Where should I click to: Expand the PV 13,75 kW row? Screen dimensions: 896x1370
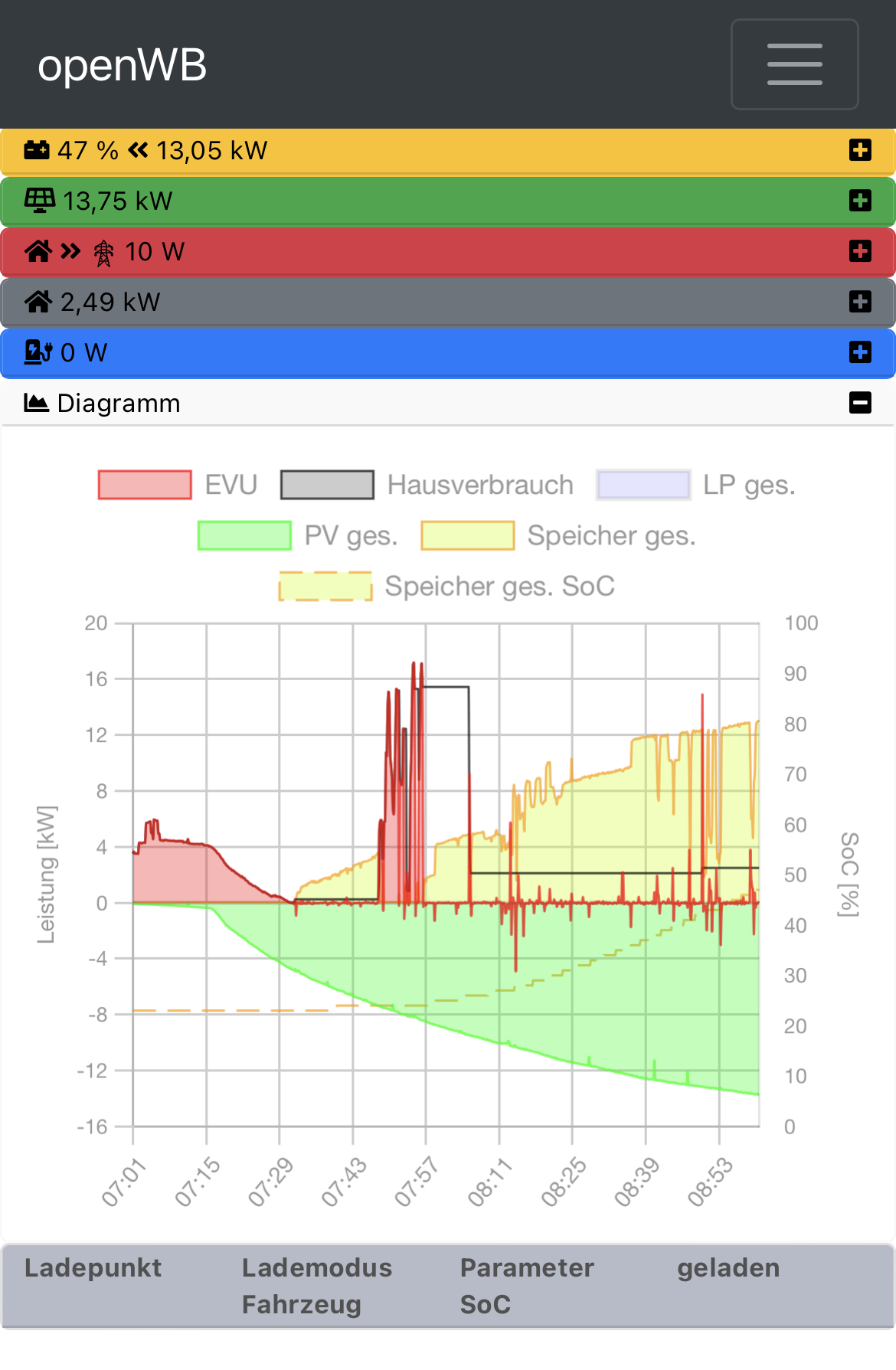point(860,201)
